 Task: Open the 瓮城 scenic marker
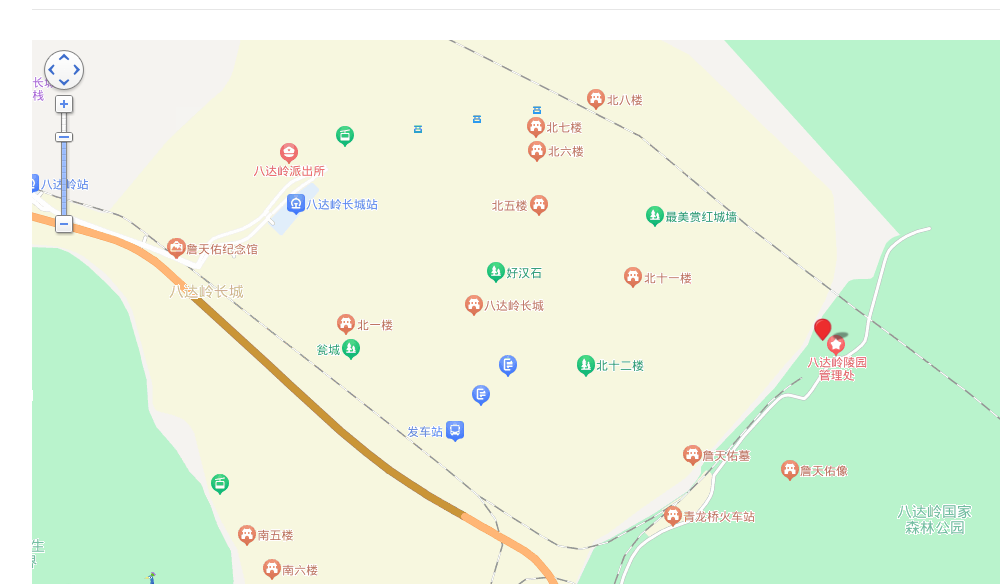coord(351,349)
